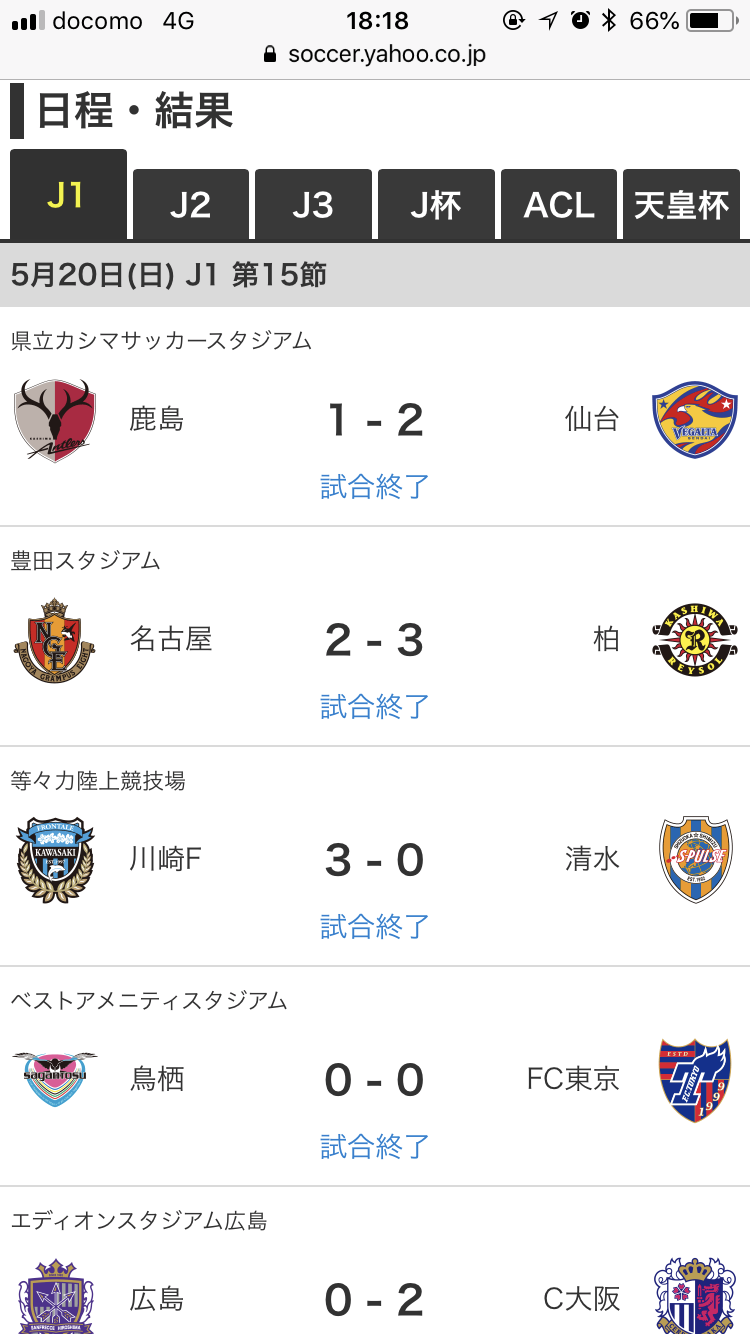View 試合終了 details for 名古屋 vs 柏
Image resolution: width=750 pixels, height=1334 pixels.
tap(375, 707)
